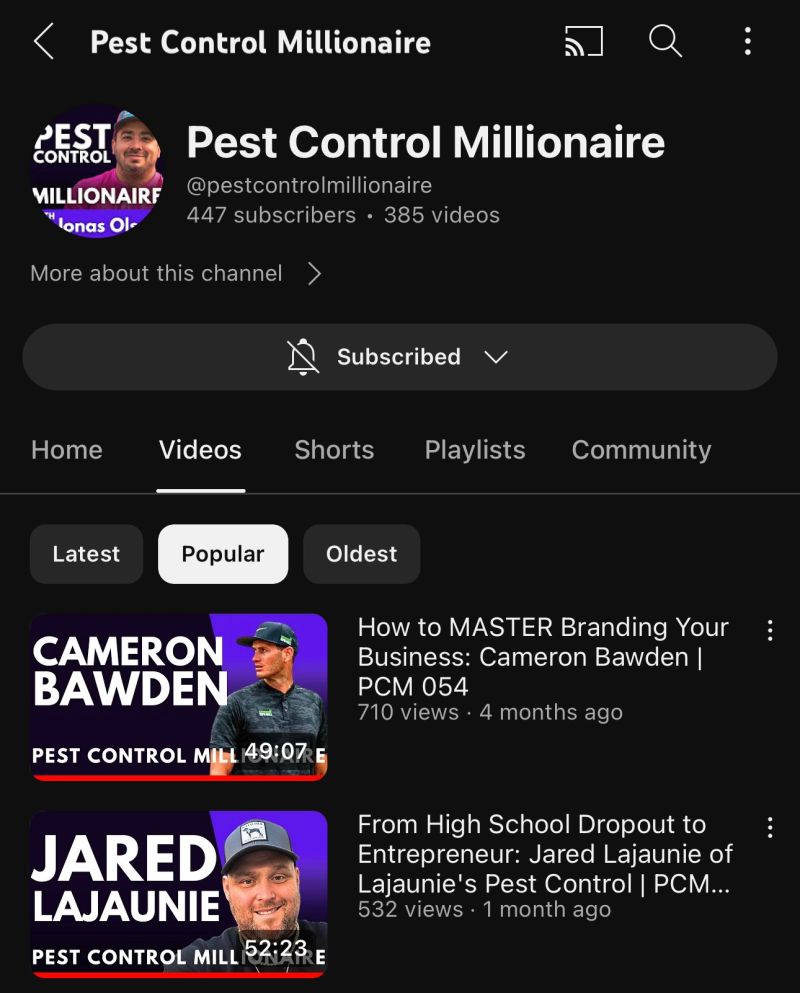Switch to the Shorts tab
This screenshot has height=993, width=800.
(334, 450)
